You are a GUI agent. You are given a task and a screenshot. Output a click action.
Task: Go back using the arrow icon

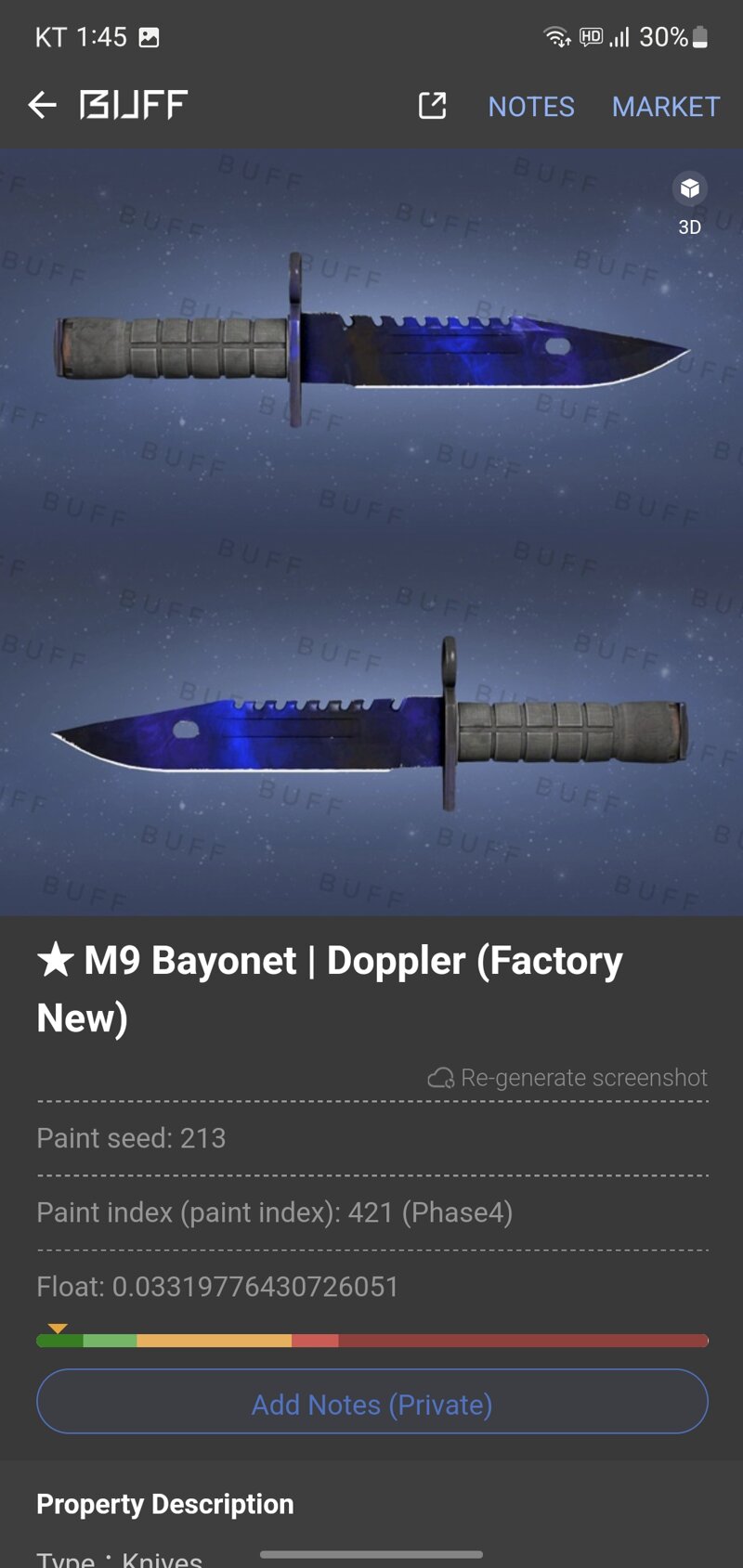pyautogui.click(x=42, y=105)
